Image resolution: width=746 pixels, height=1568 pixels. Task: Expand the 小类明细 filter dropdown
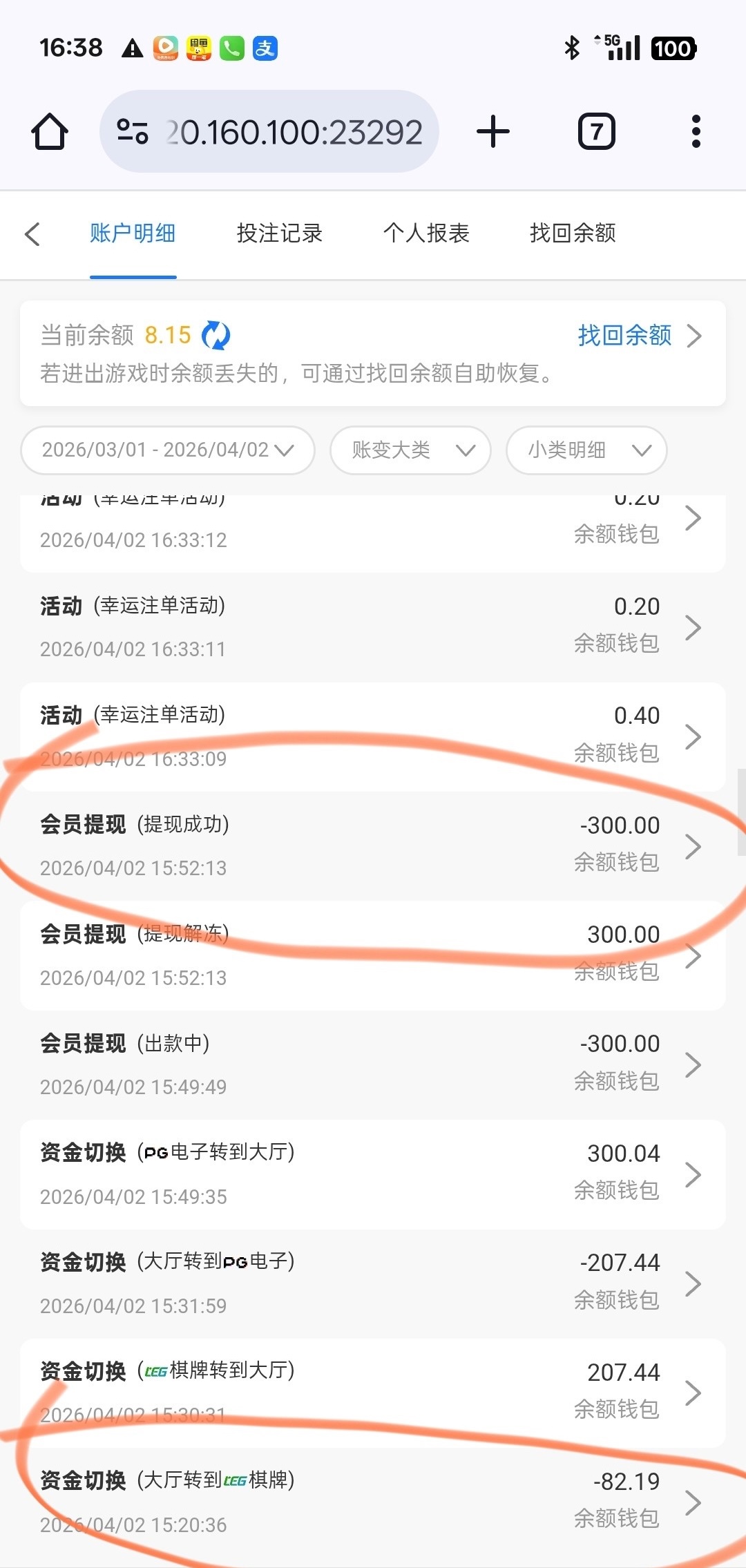coord(586,450)
